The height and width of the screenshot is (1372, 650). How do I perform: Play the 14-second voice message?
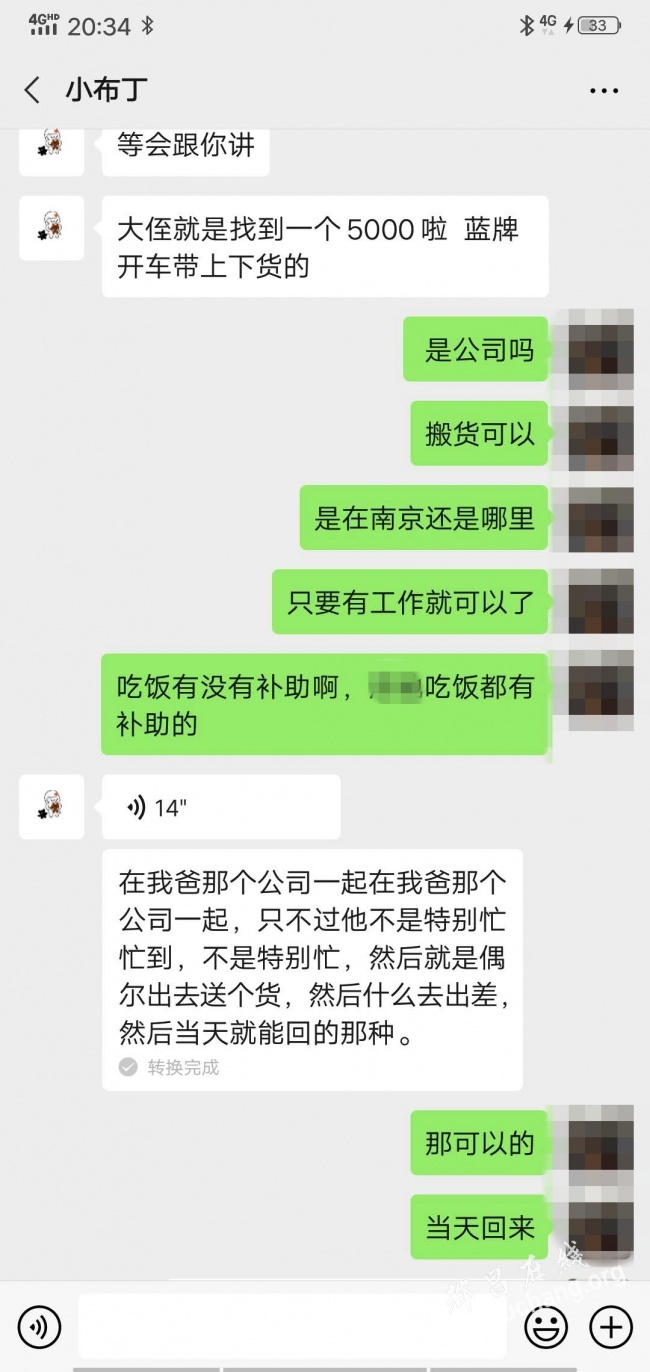click(x=220, y=807)
